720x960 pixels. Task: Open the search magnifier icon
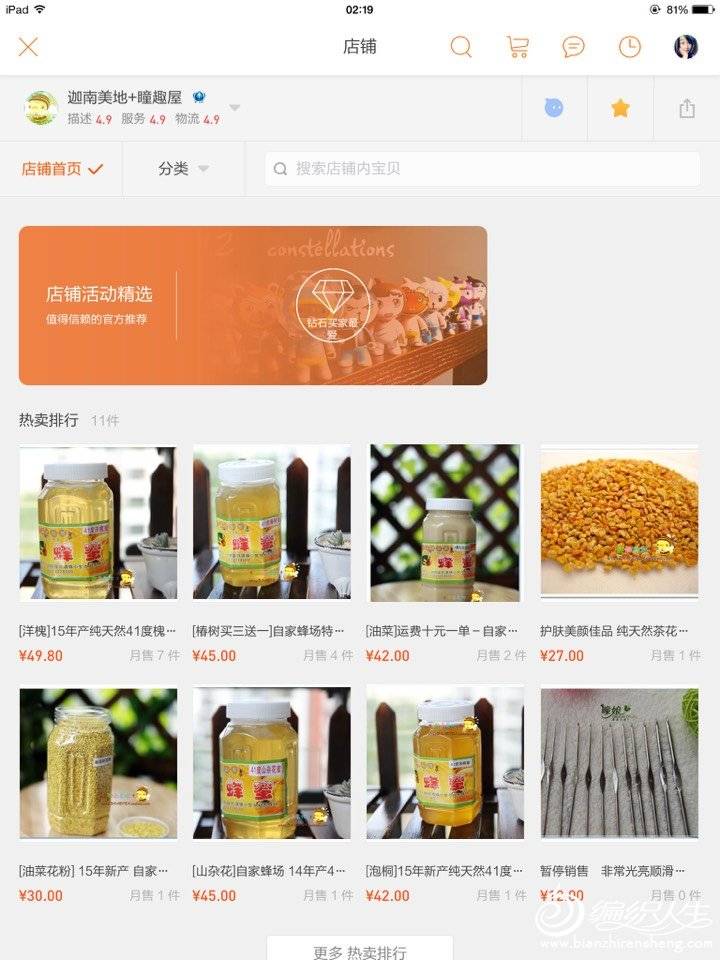[460, 47]
